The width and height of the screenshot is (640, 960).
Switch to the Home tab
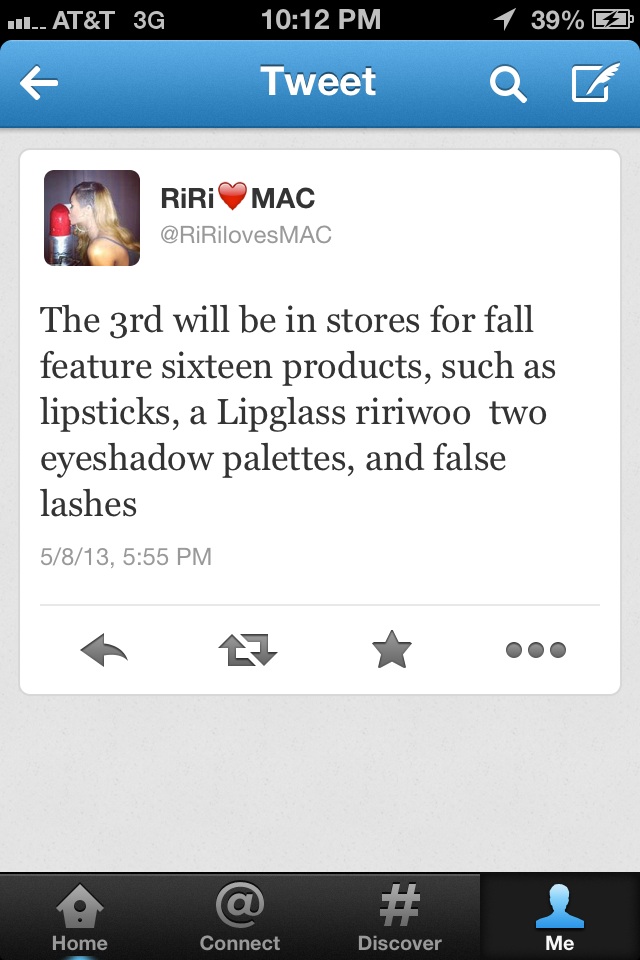(80, 917)
